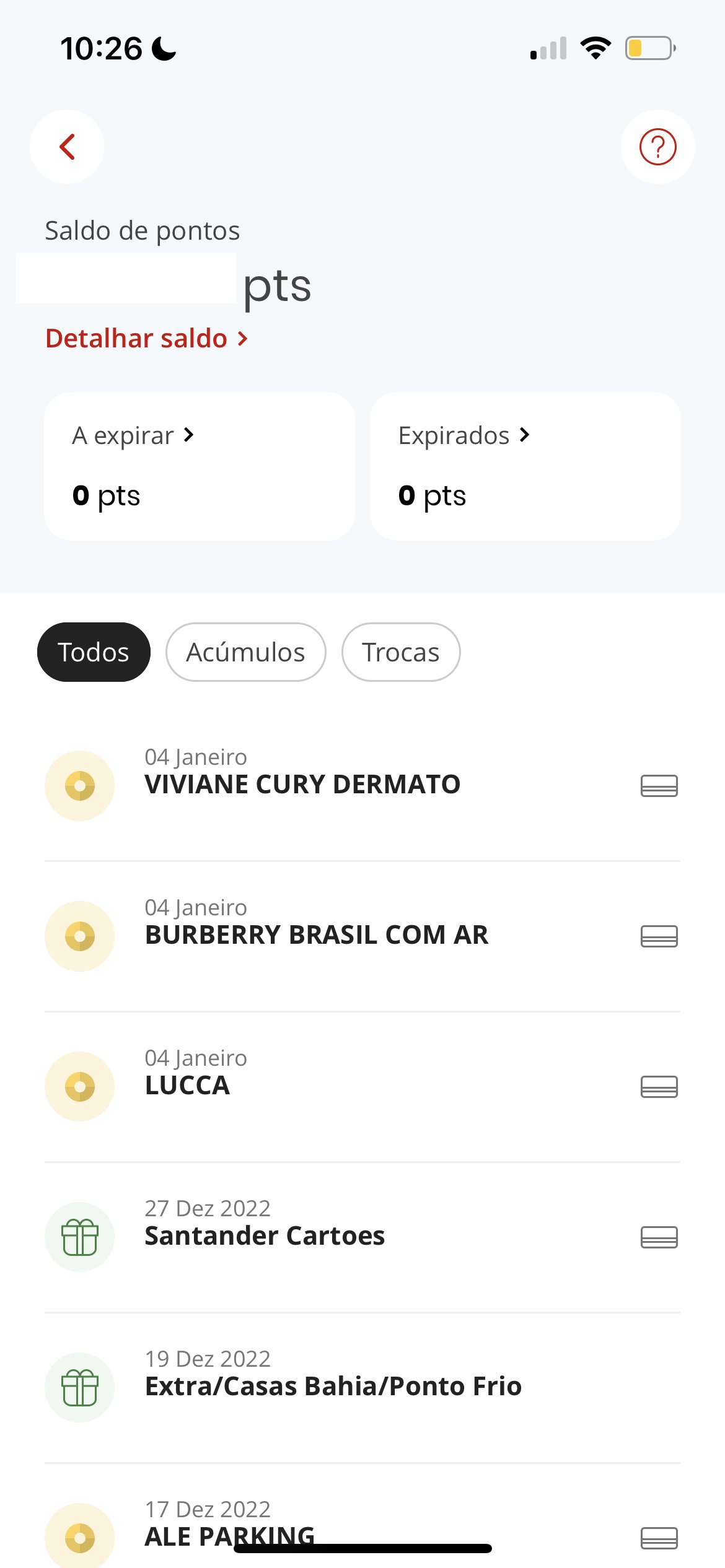
Task: Open the BURBERRY BRASIL COM AR entry
Action: tap(362, 936)
